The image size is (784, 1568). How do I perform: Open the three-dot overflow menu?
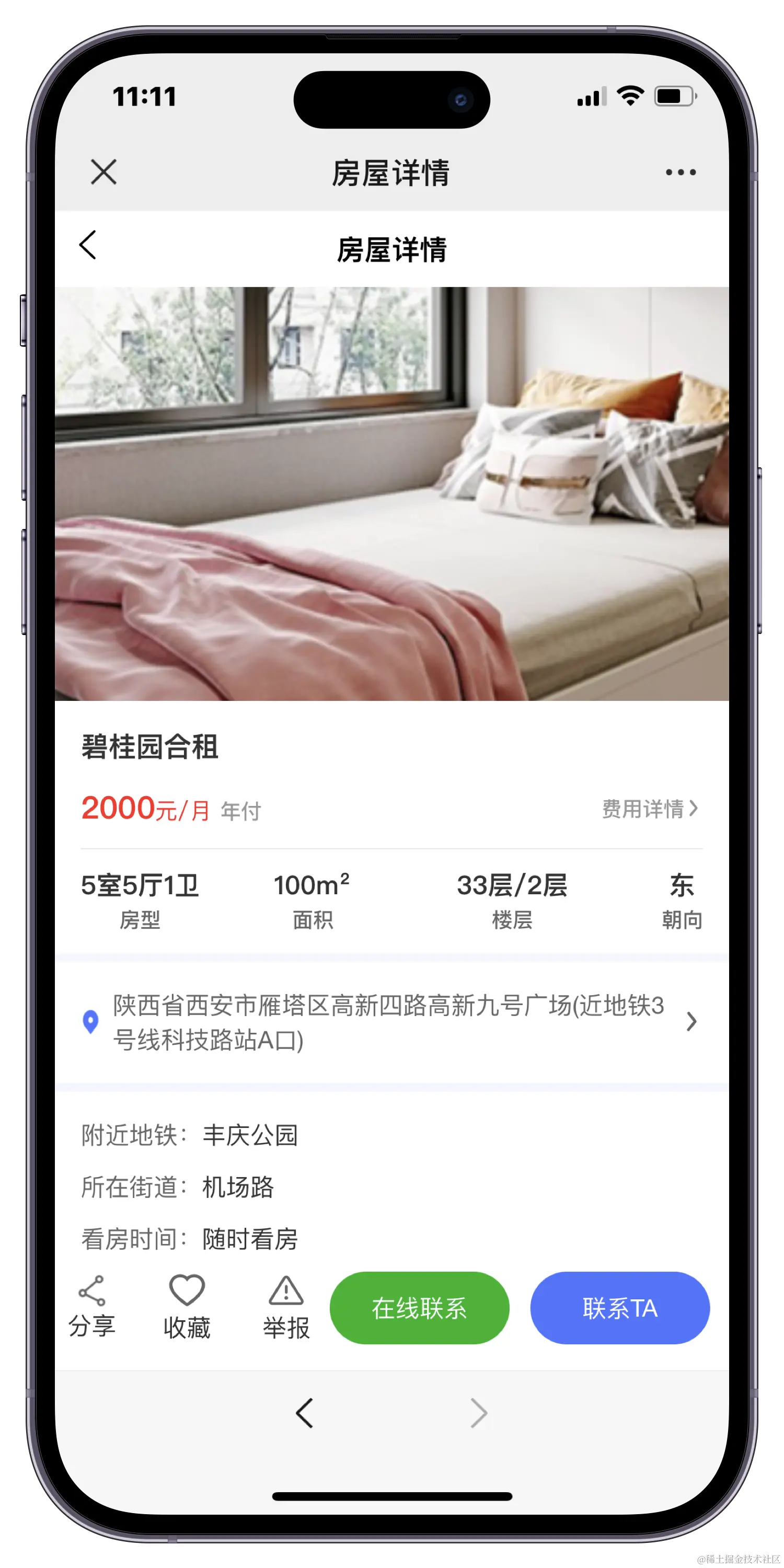click(681, 172)
